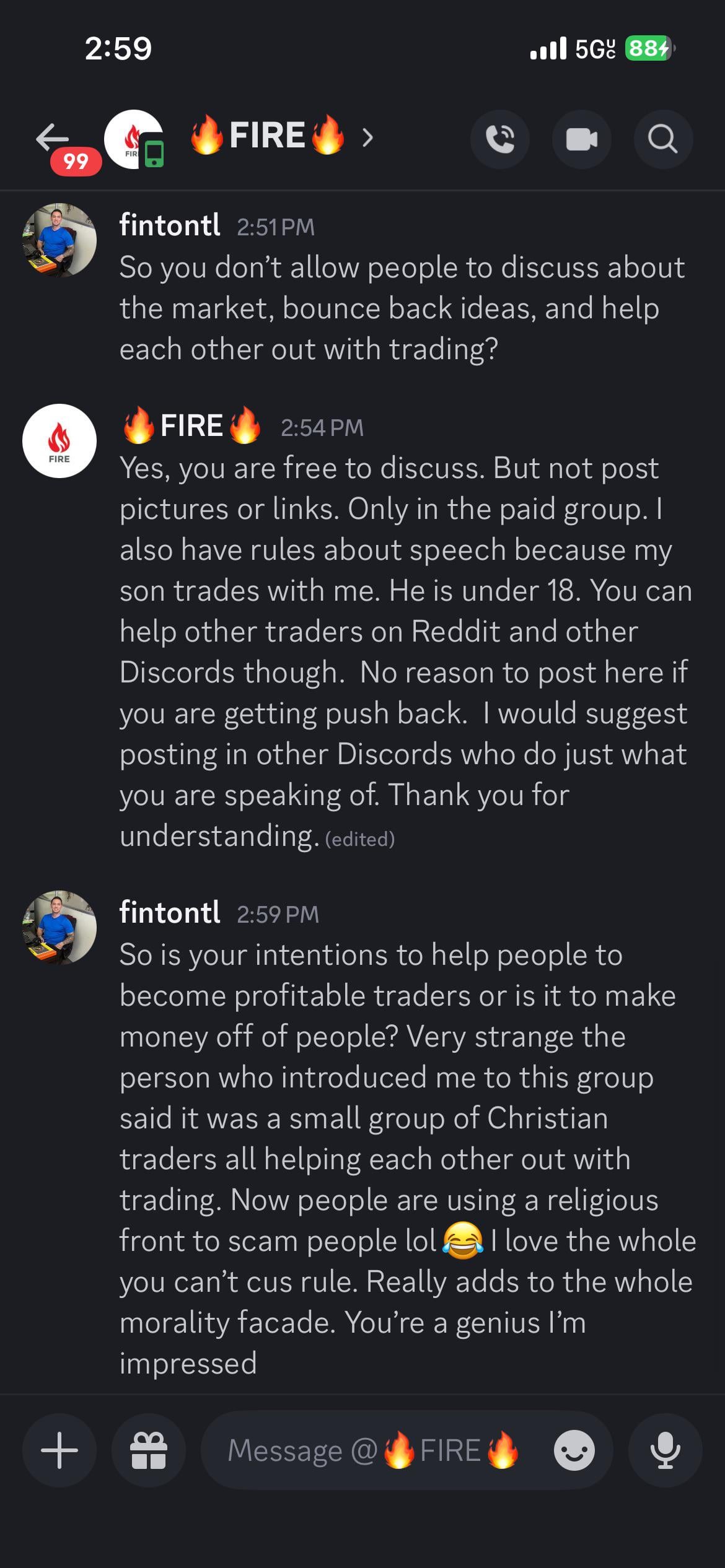Open FIRE's avatar beside the 2:54 PM message
This screenshot has width=725, height=1568.
point(59,441)
